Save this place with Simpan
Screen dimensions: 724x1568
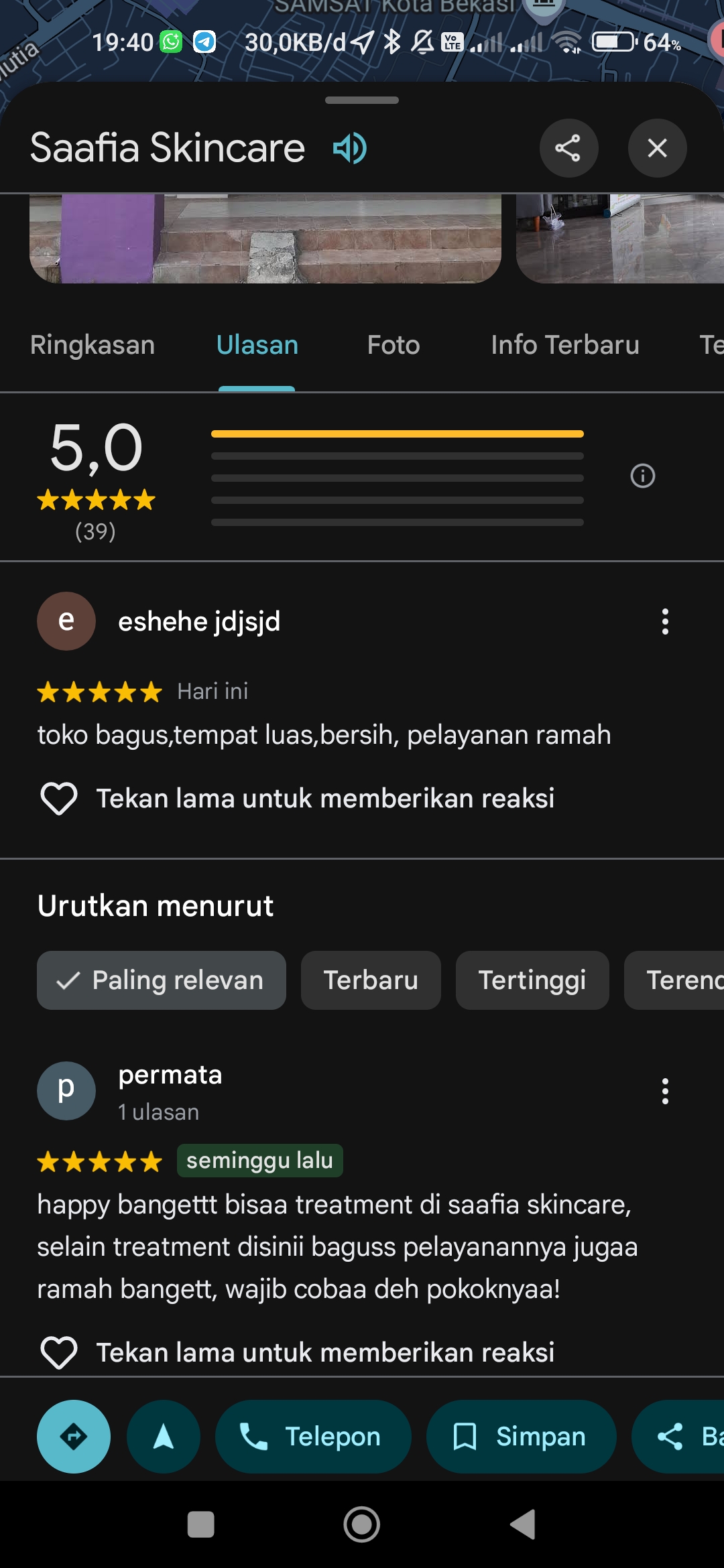[522, 1437]
